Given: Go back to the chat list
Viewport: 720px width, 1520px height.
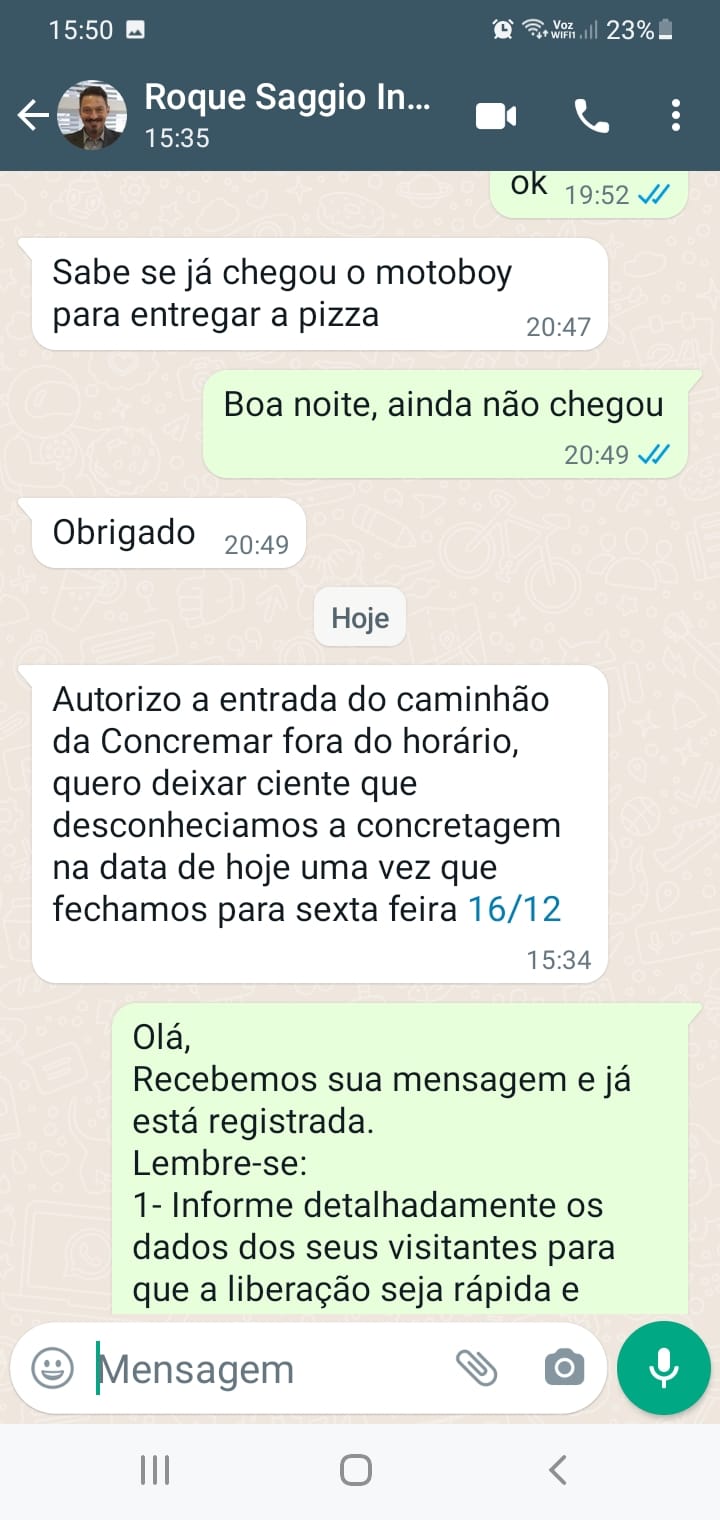Looking at the screenshot, I should (x=32, y=116).
